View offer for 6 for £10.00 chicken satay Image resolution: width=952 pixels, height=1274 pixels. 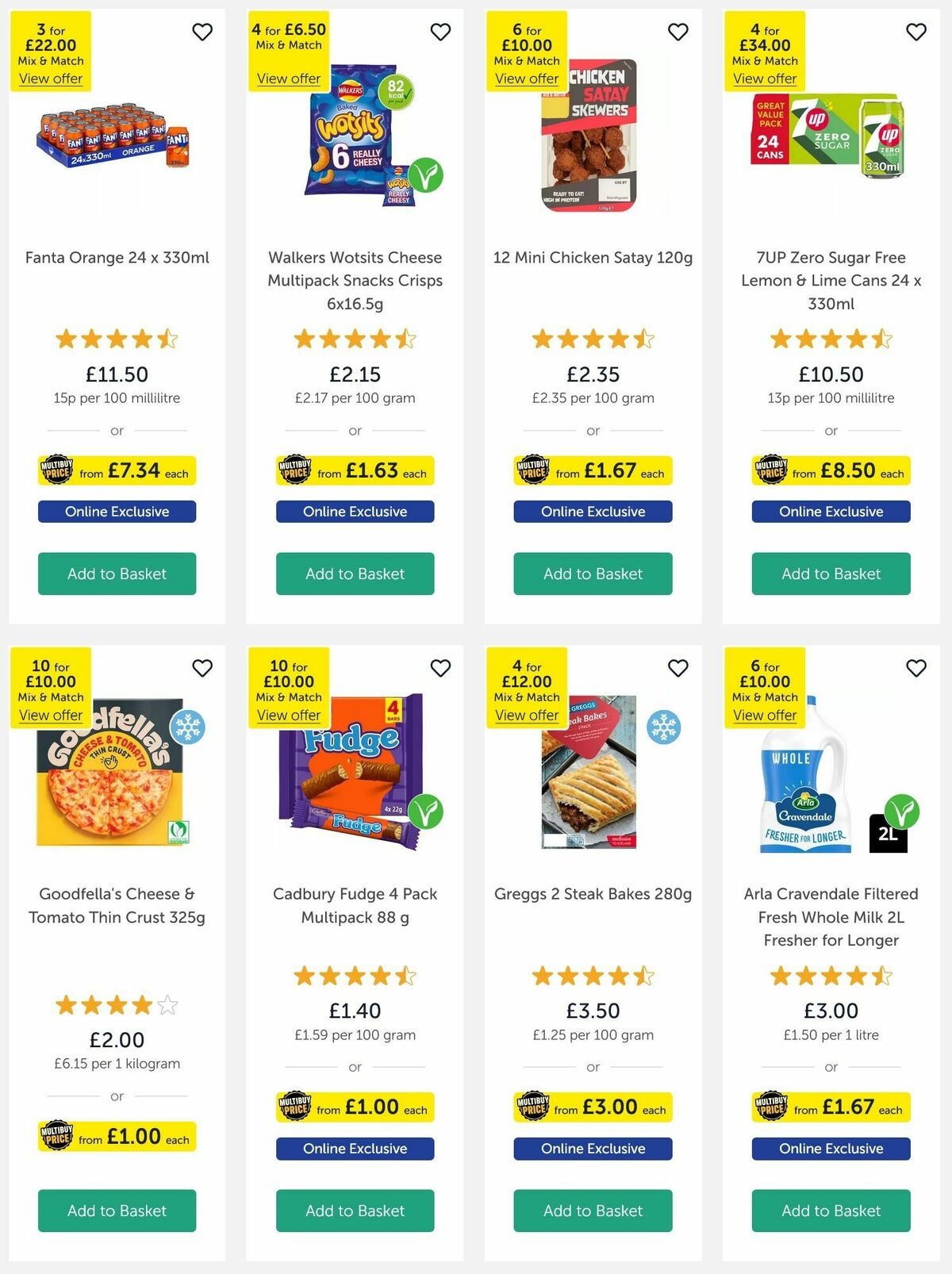click(526, 79)
